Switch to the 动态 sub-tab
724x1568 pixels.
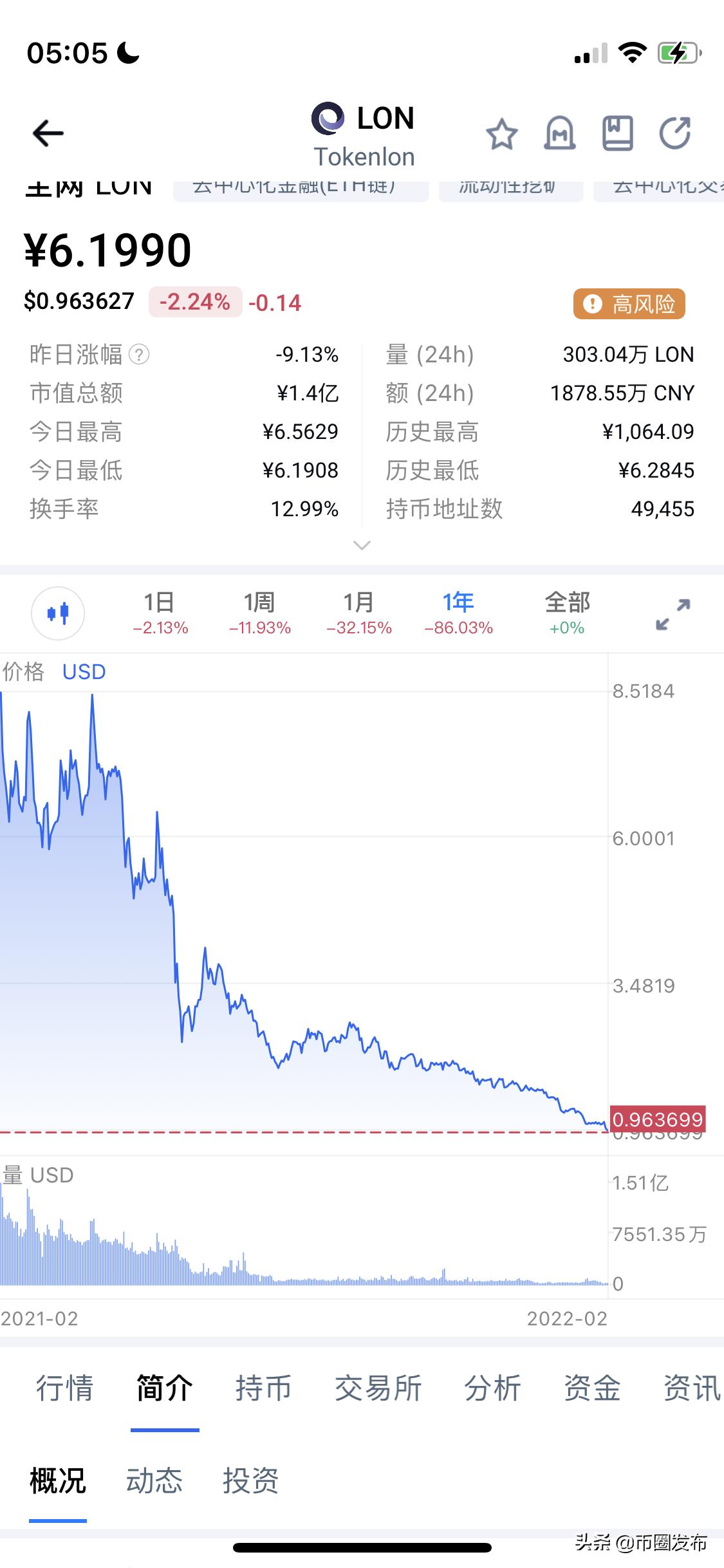[154, 1480]
